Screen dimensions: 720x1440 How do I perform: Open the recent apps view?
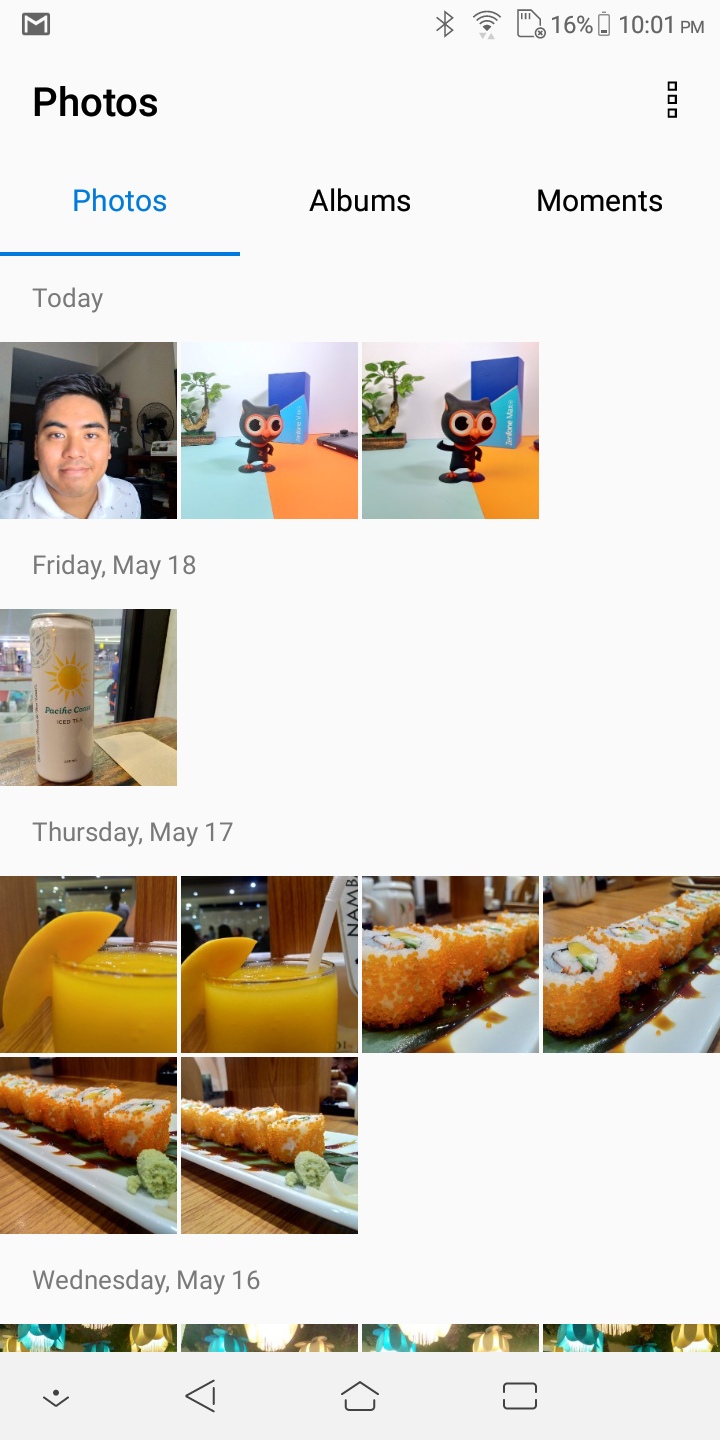[x=520, y=1396]
